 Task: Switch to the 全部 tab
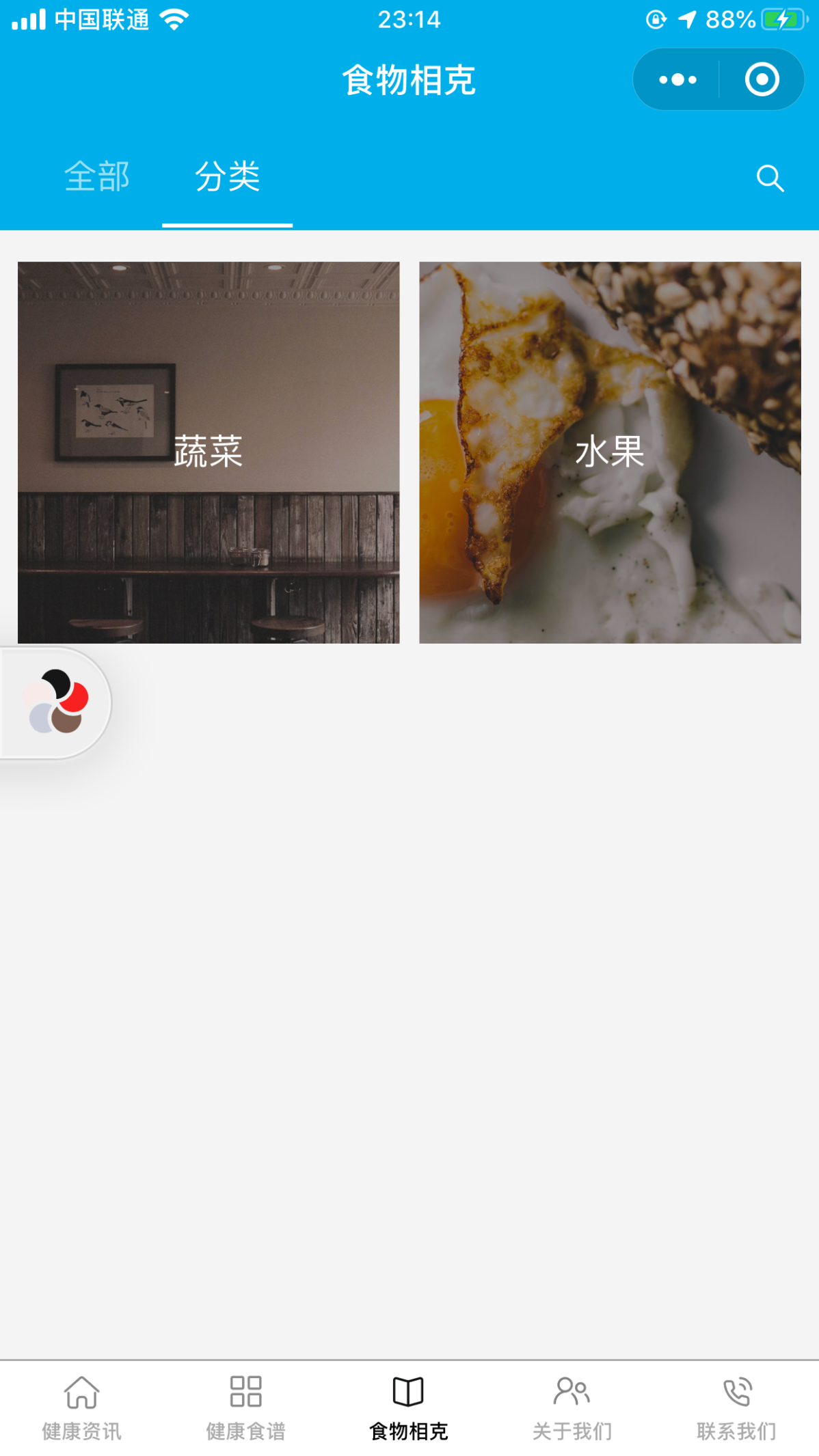tap(96, 177)
